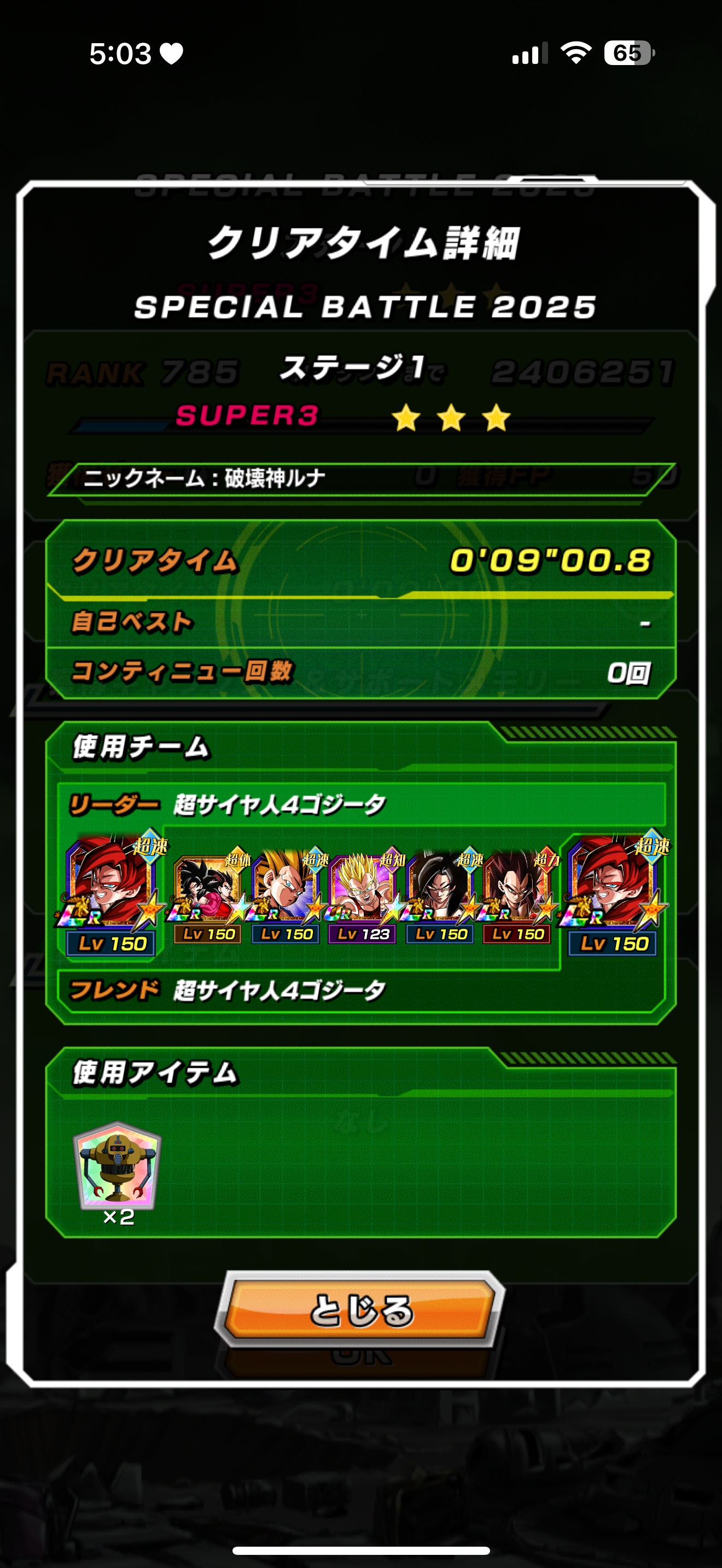Tap the used support item robot icon

[118, 1166]
